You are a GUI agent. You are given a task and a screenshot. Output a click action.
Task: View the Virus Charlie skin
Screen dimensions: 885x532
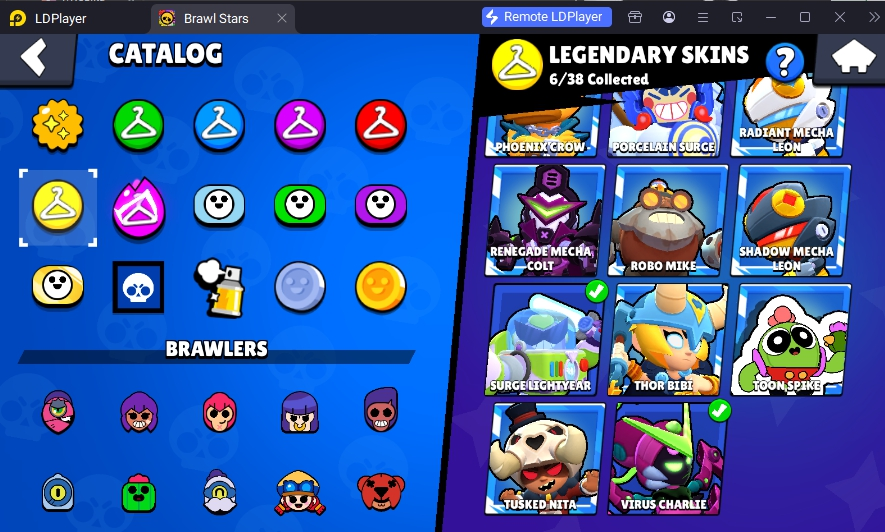coord(668,458)
